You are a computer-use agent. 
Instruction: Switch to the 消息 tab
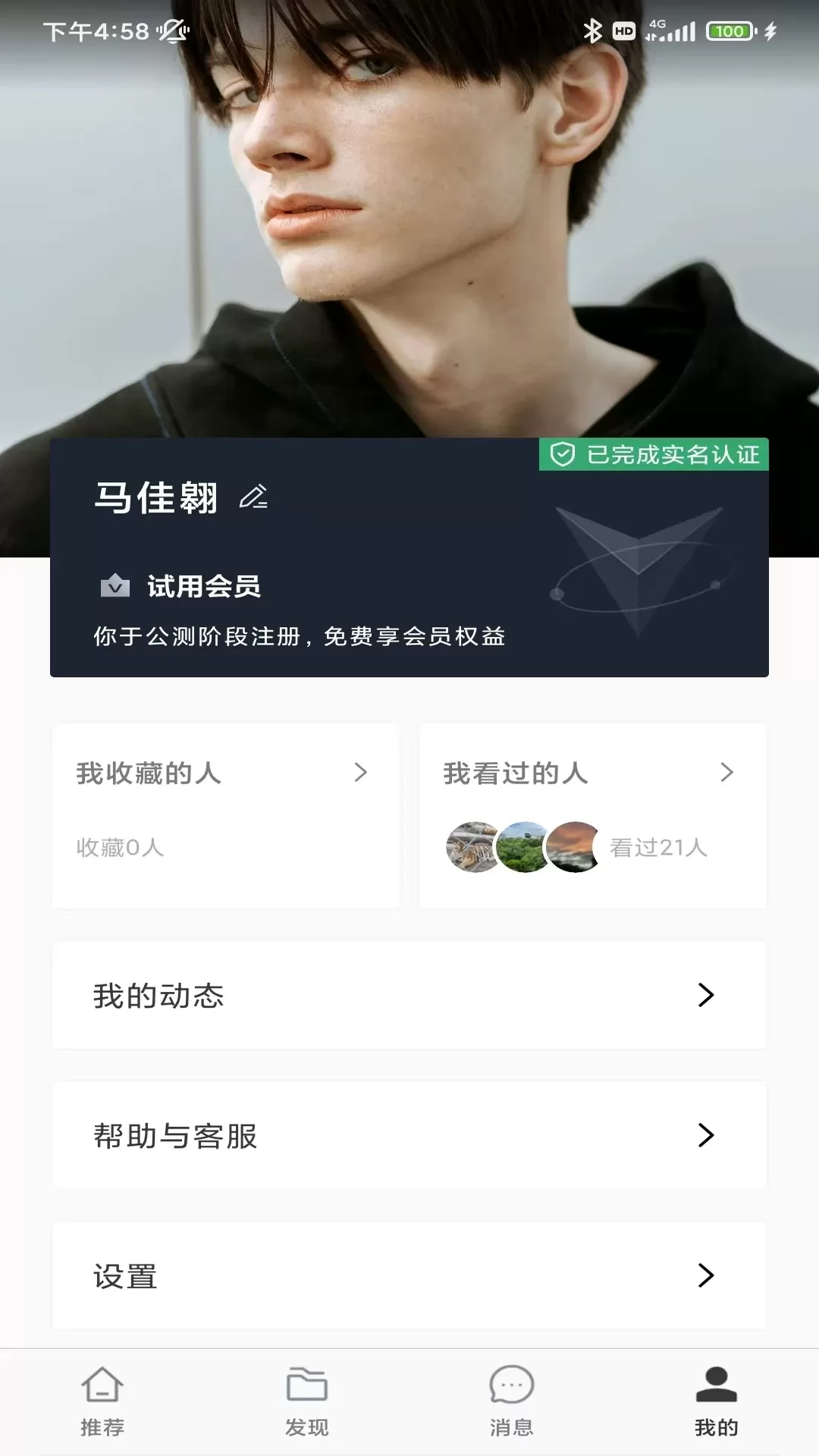pyautogui.click(x=512, y=1401)
